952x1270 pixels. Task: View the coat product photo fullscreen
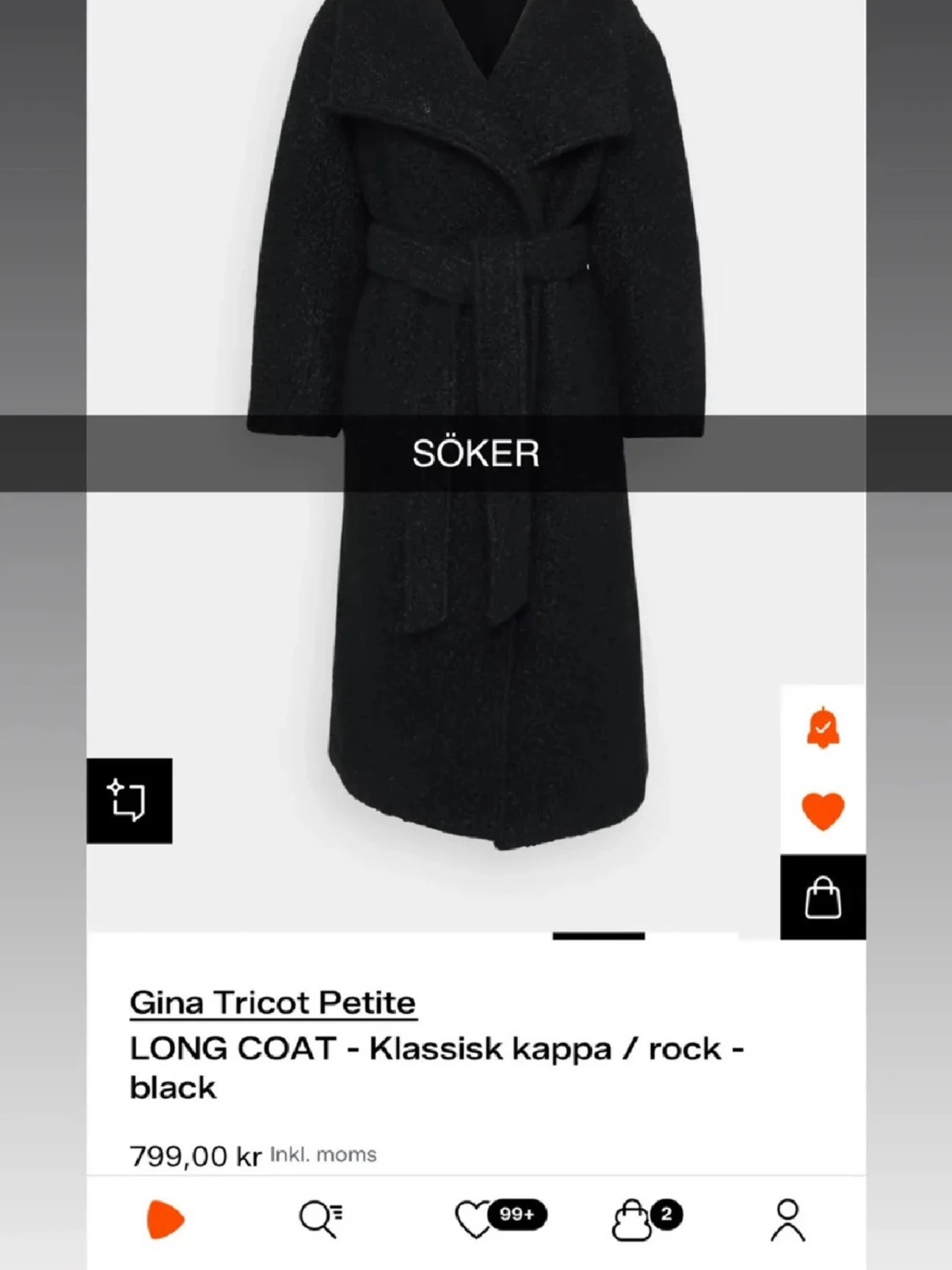click(x=476, y=338)
